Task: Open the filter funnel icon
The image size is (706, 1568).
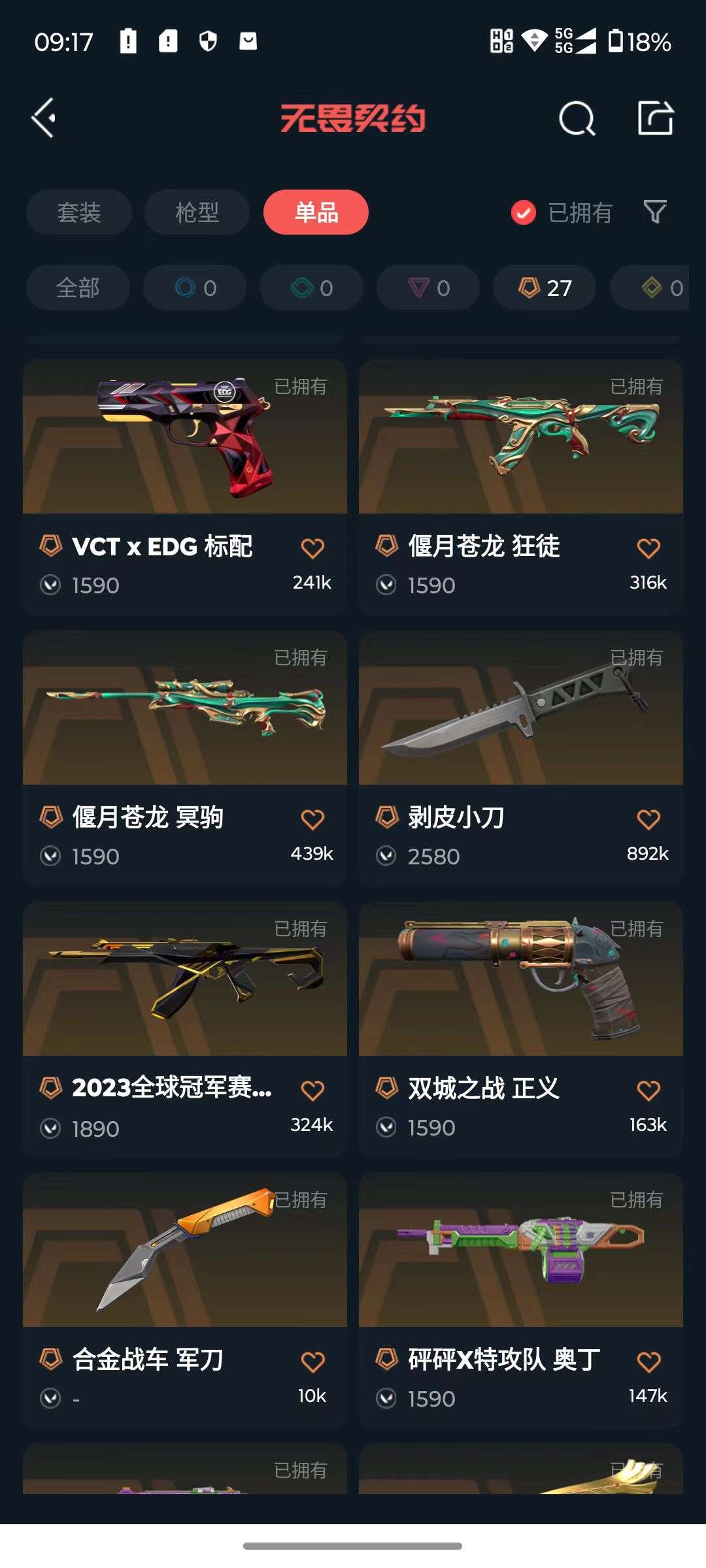Action: (x=655, y=212)
